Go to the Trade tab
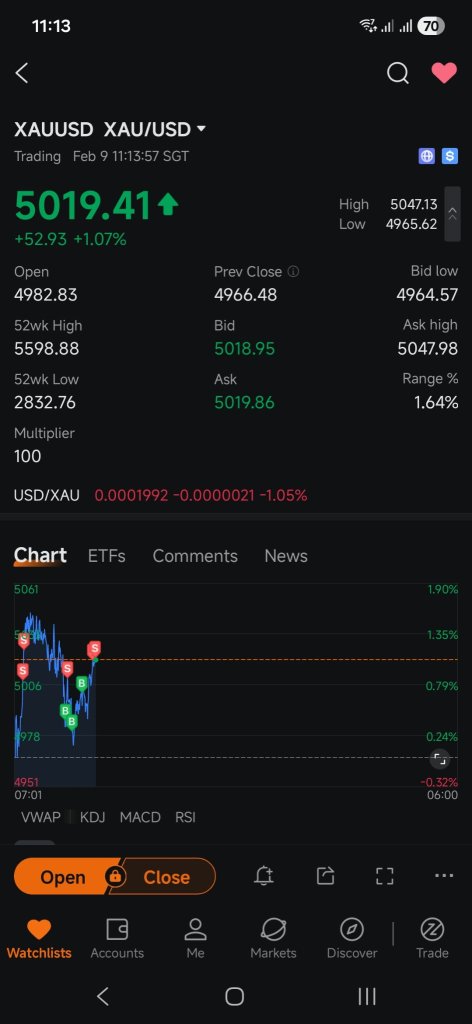The height and width of the screenshot is (1024, 472). pos(432,938)
